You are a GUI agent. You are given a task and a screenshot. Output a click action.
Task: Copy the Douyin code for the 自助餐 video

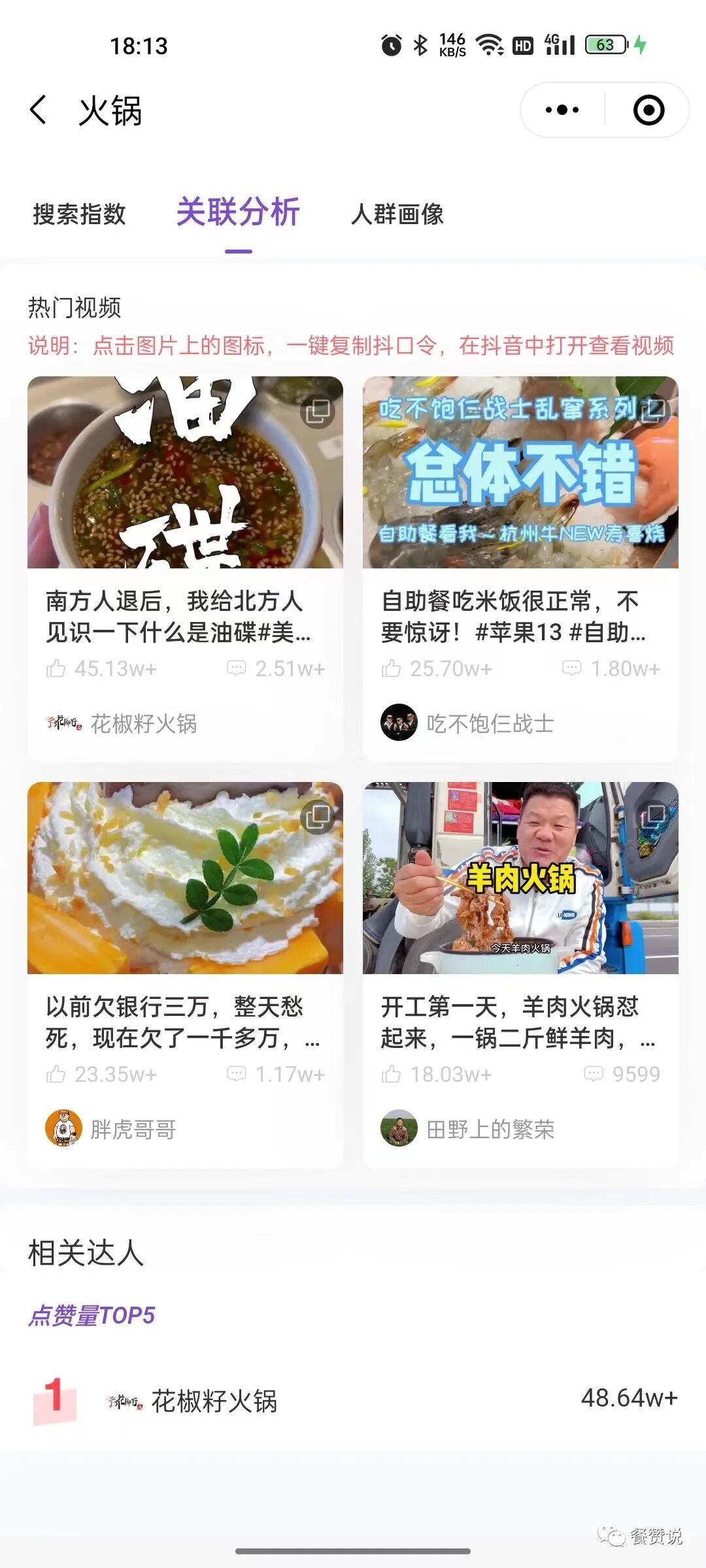(653, 410)
